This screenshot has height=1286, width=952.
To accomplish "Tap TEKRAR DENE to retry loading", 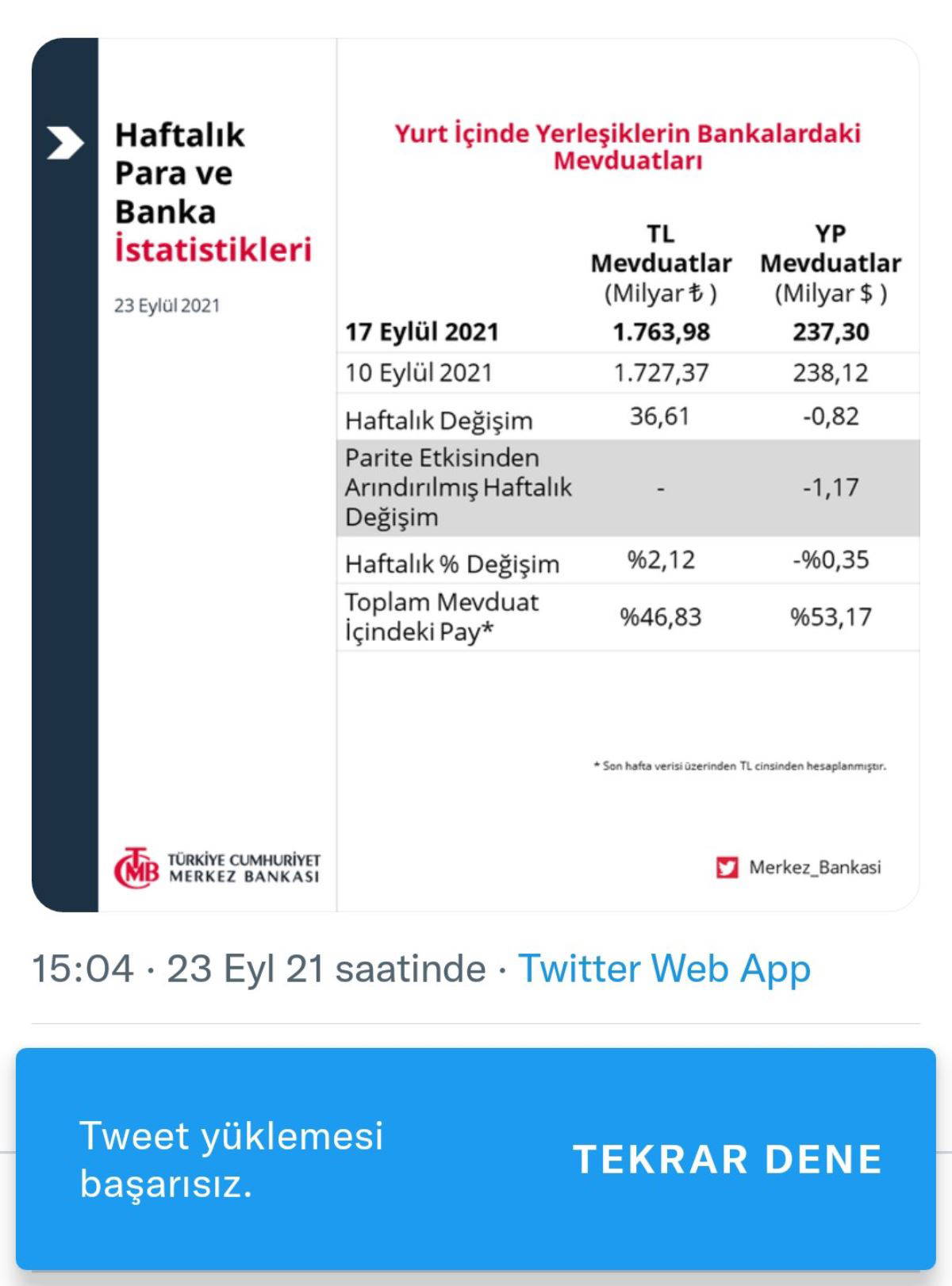I will [x=727, y=1159].
